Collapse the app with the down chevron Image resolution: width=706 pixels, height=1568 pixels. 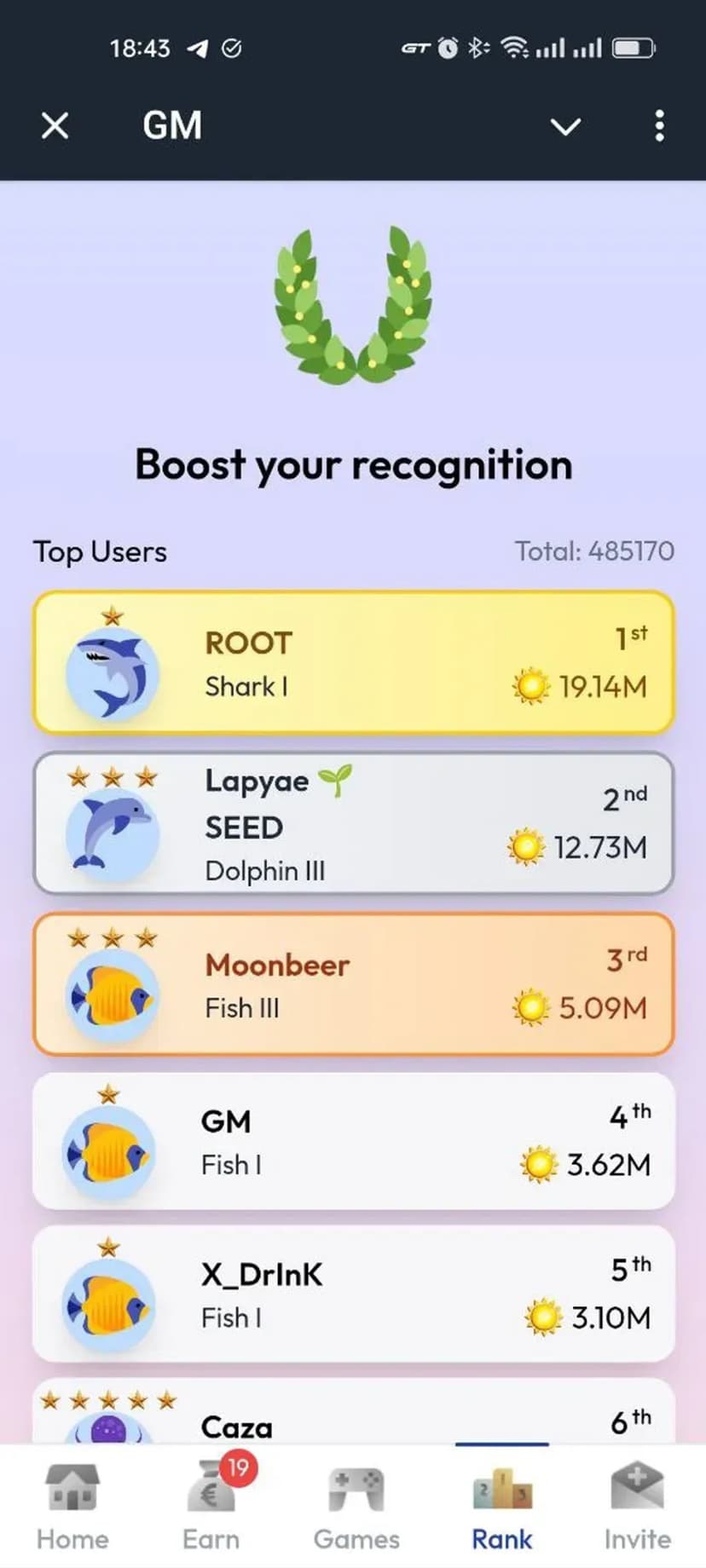click(x=565, y=127)
